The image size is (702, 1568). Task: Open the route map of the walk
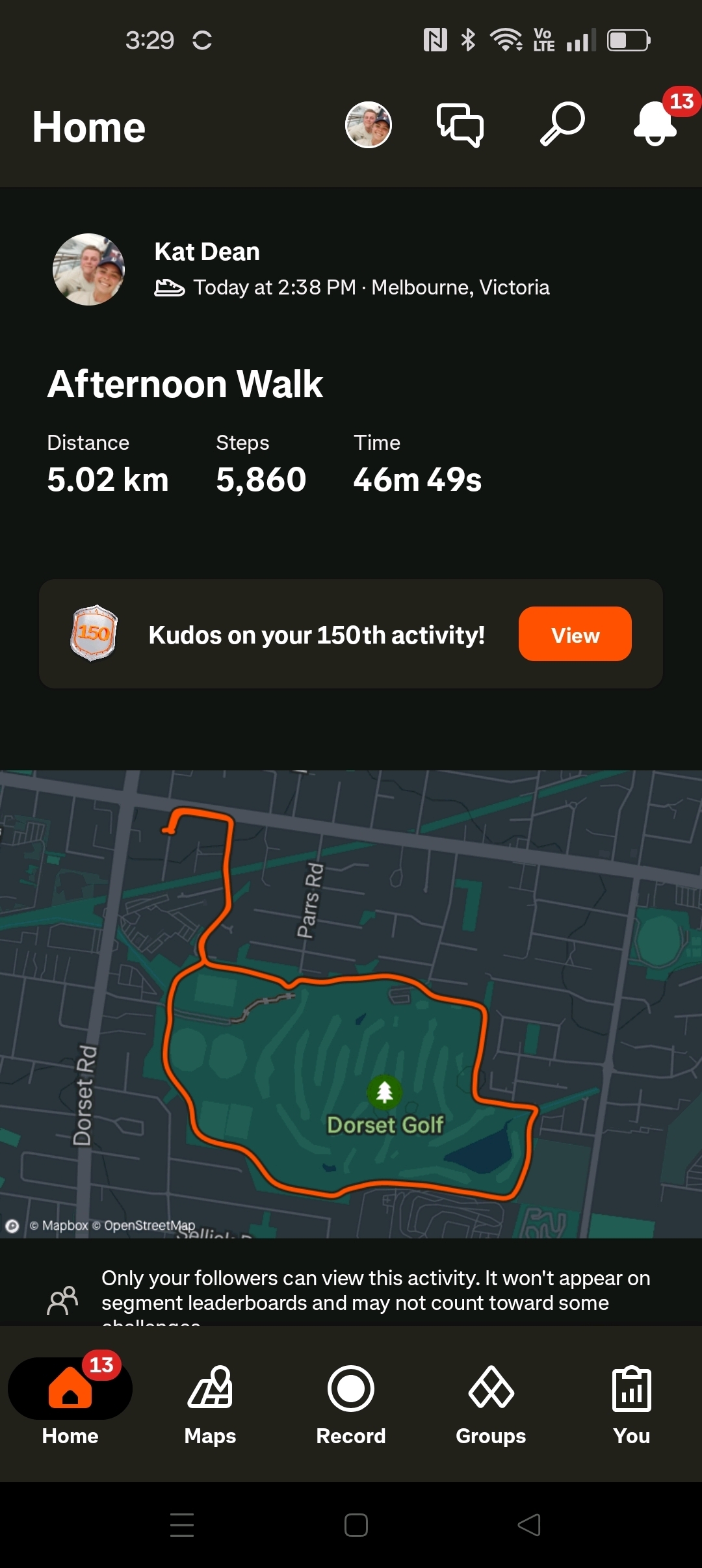click(351, 1004)
